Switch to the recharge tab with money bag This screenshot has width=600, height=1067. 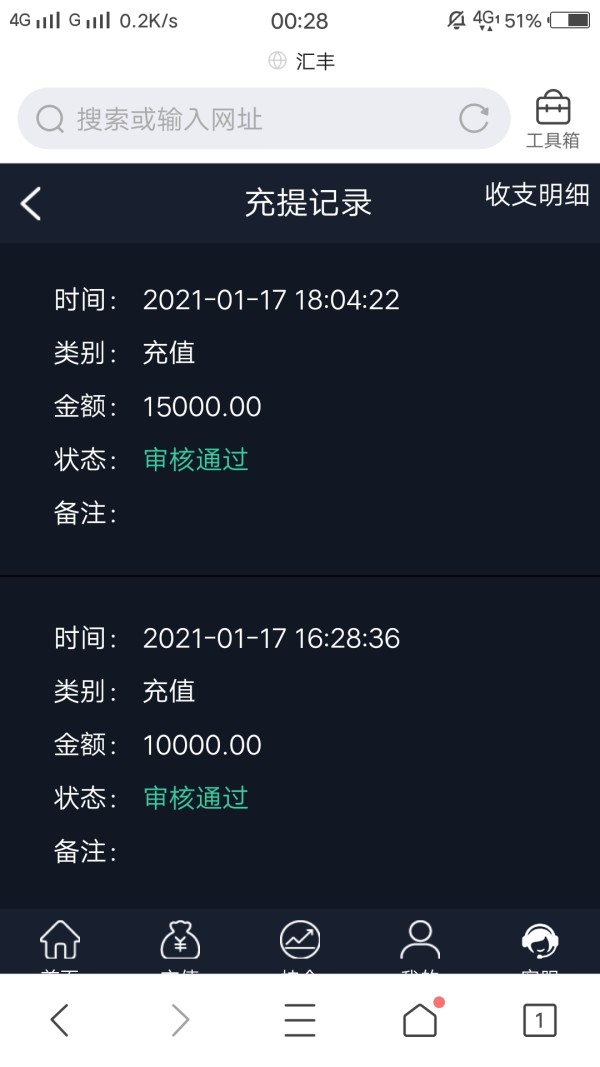coord(180,947)
